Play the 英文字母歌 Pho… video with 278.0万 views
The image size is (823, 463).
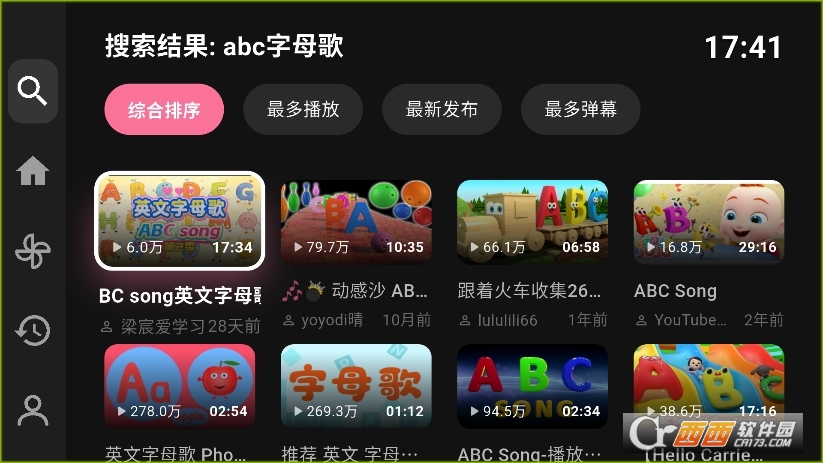pos(180,387)
